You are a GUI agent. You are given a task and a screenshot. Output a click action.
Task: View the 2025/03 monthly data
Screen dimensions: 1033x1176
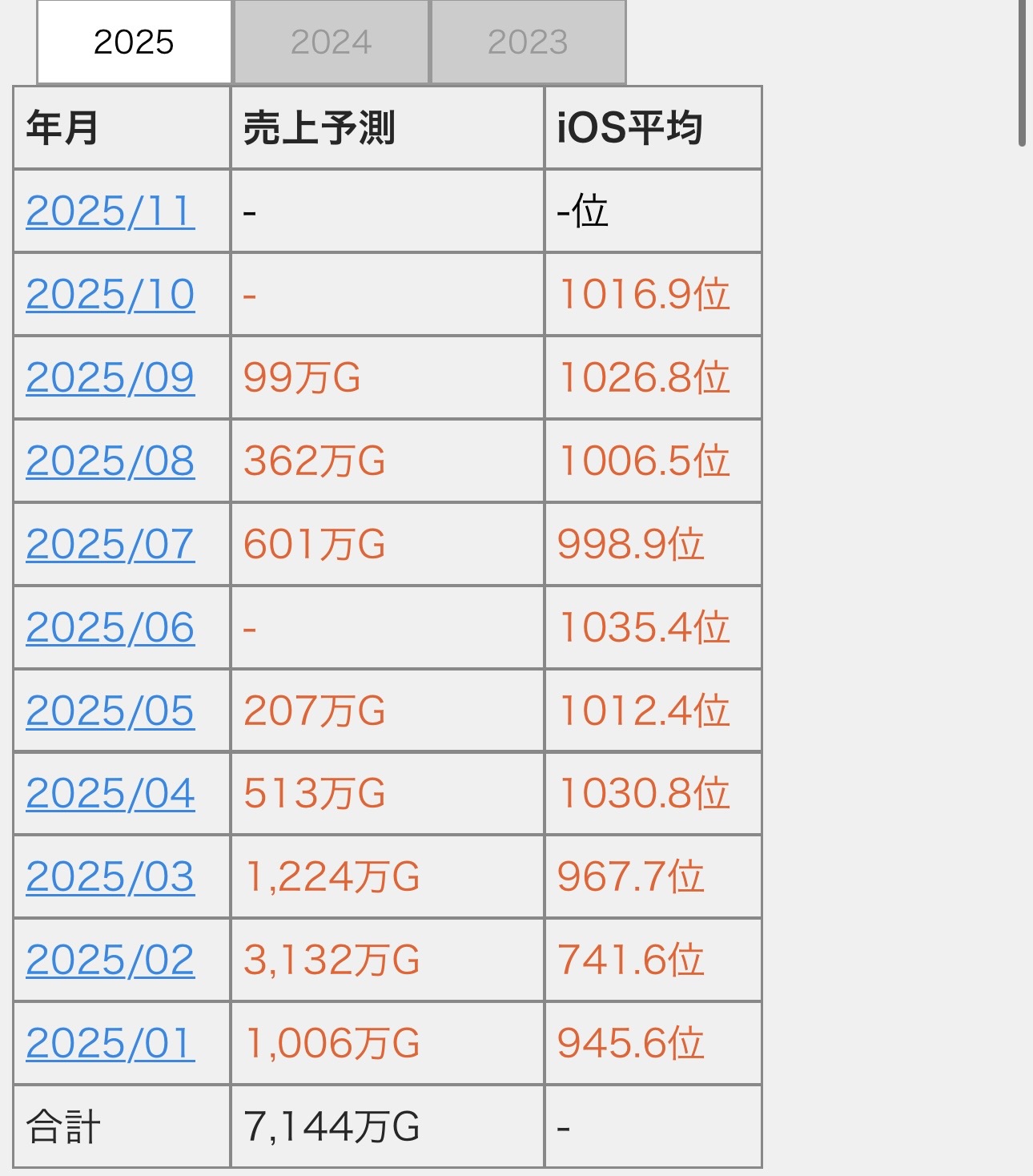coord(111,877)
